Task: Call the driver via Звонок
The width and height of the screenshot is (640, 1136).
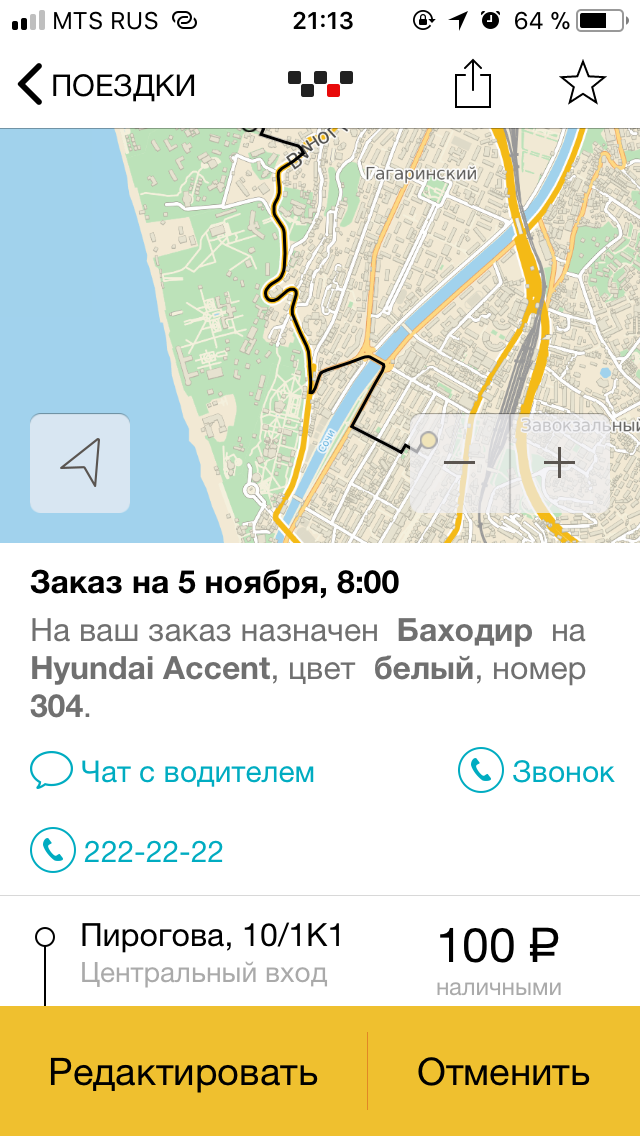Action: pos(536,772)
